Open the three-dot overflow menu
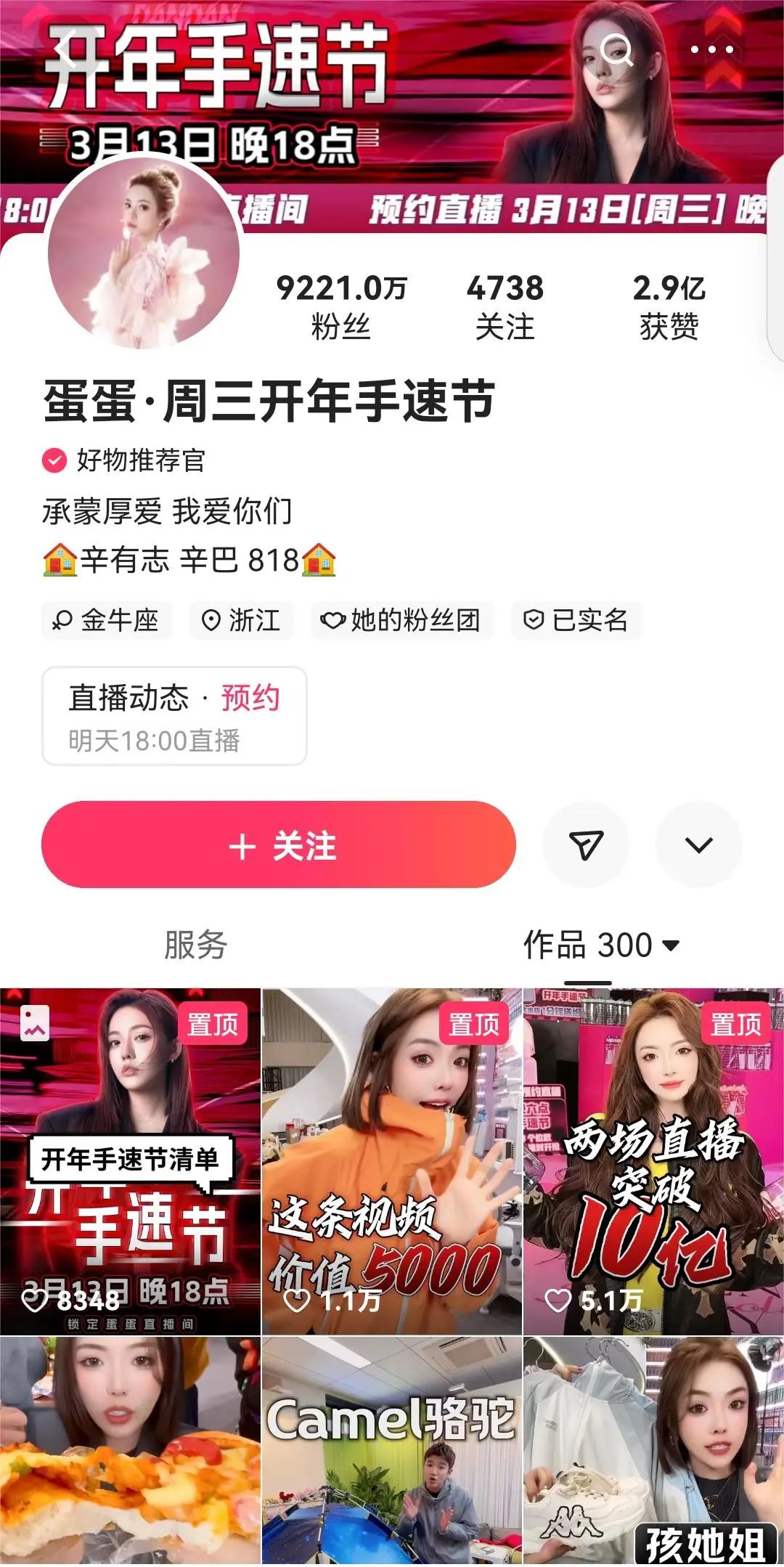Screen dimensions: 784x1567 pos(711,49)
